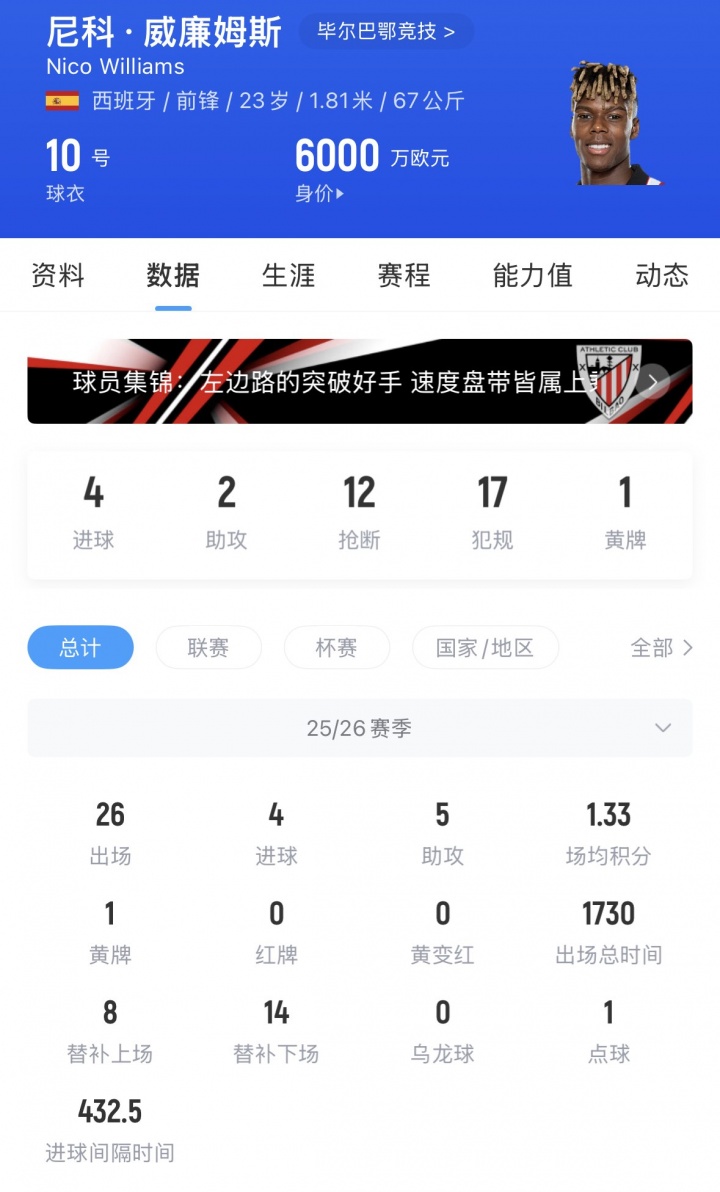The image size is (720, 1192).
Task: Filter stats by 联赛
Action: (208, 648)
